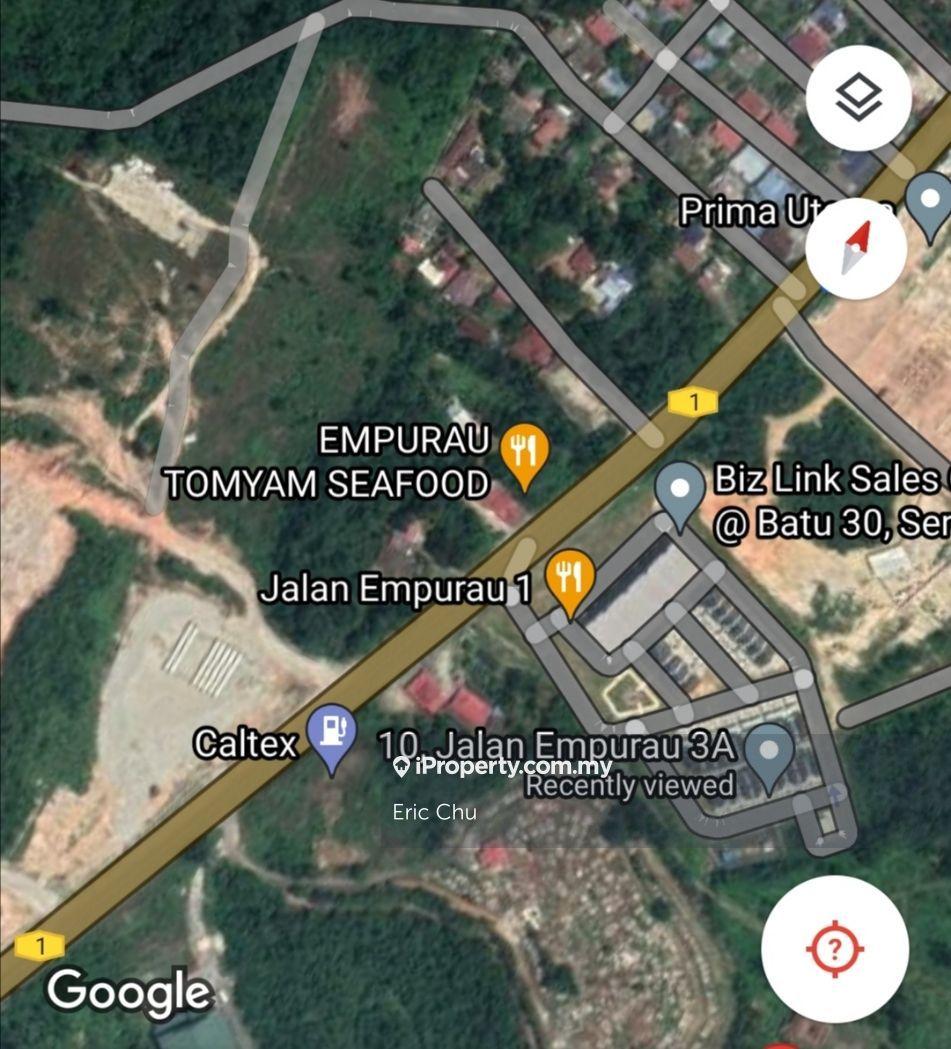Click the Route 1 shield at bottom left
The image size is (951, 1049).
click(x=41, y=944)
